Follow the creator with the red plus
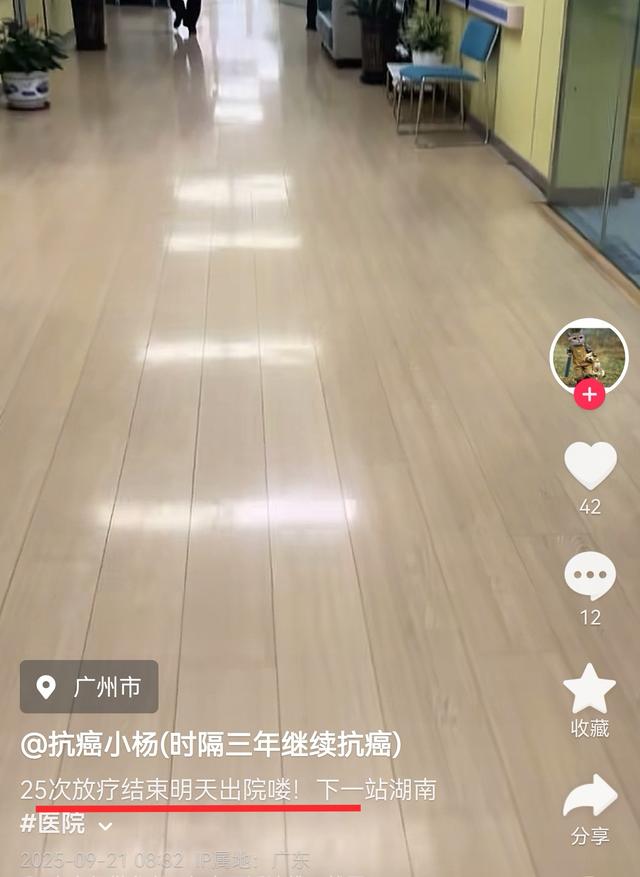Viewport: 640px width, 877px height. click(x=589, y=395)
